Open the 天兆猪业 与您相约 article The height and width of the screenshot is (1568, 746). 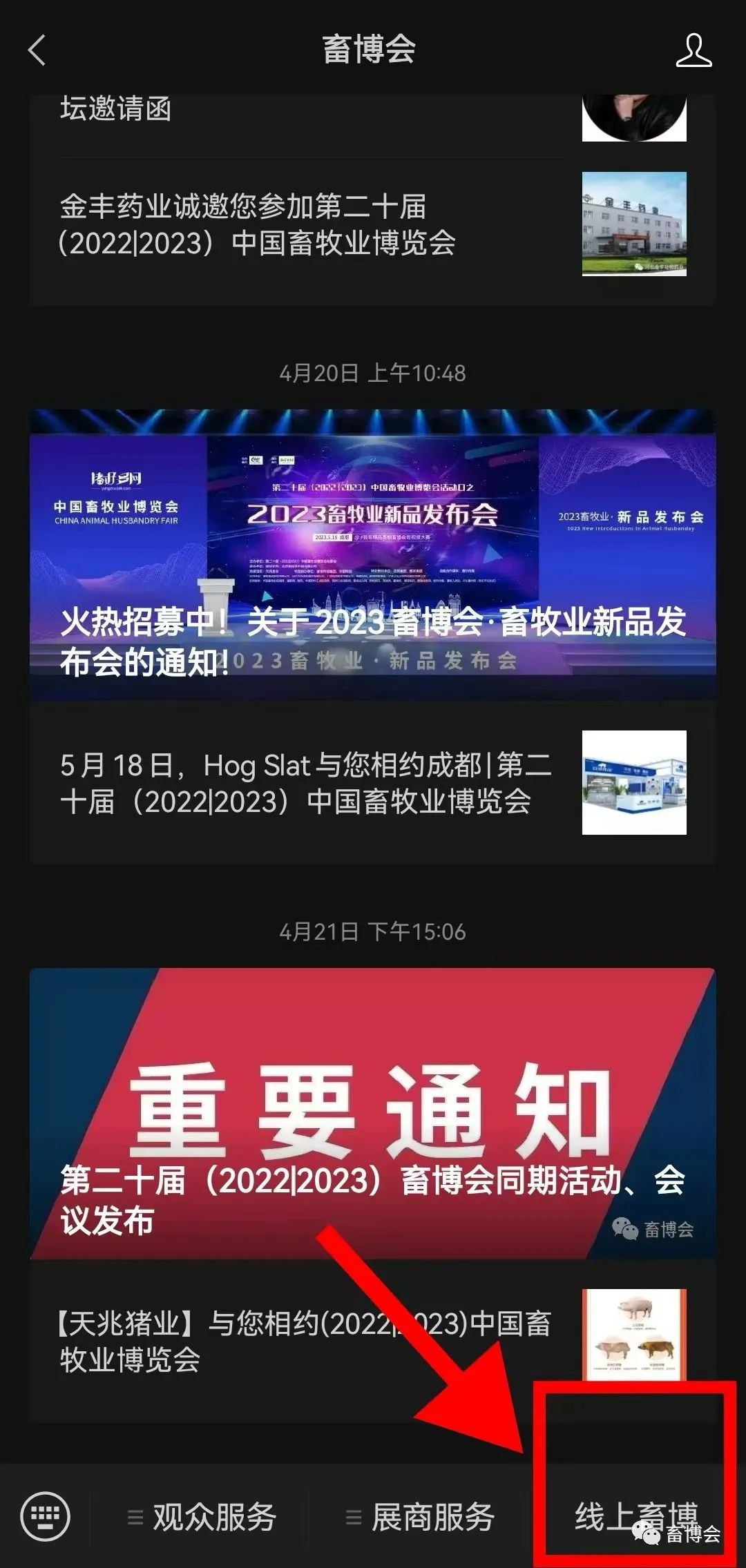[373, 1341]
